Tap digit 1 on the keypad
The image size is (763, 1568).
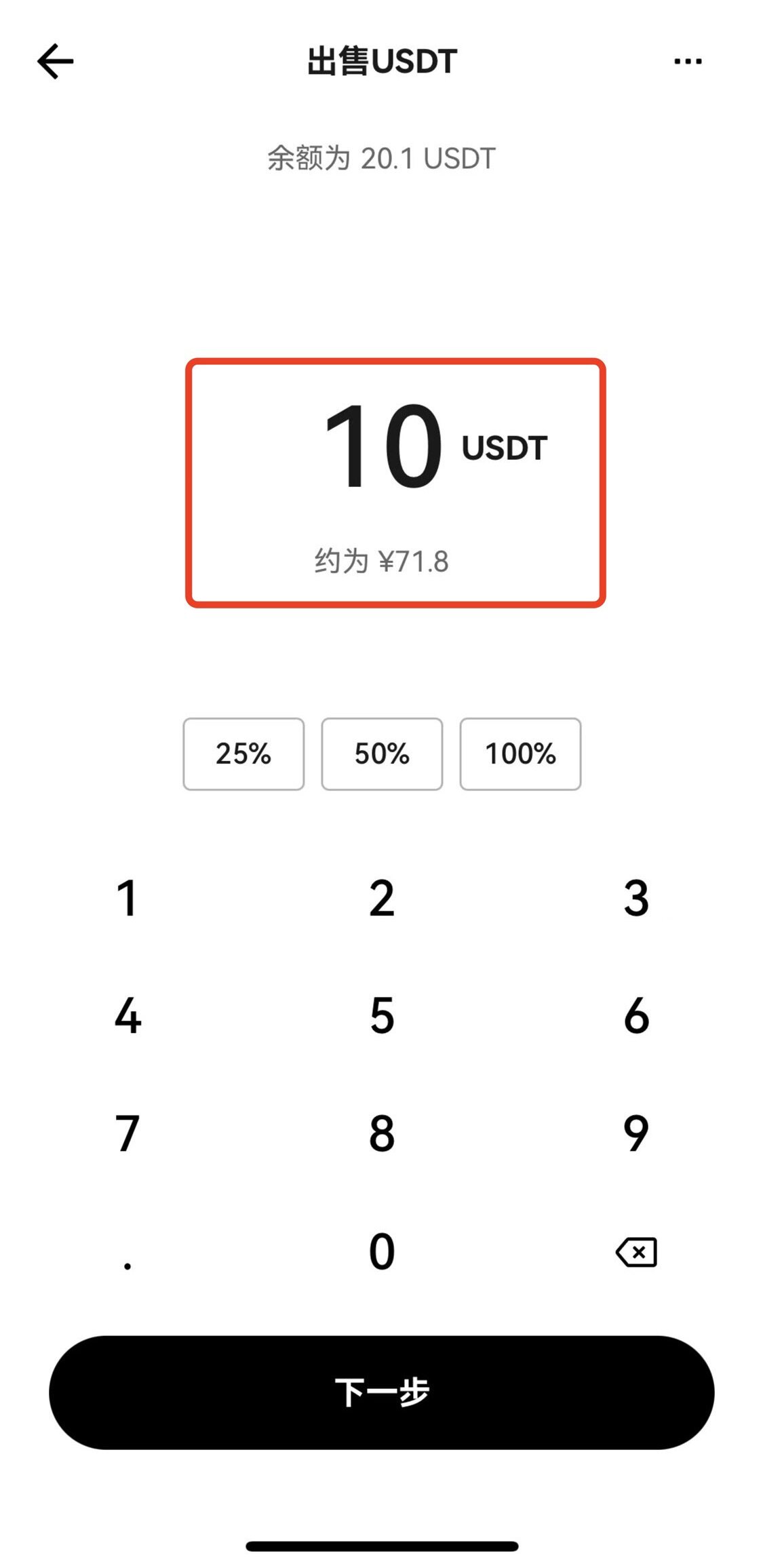coord(128,899)
